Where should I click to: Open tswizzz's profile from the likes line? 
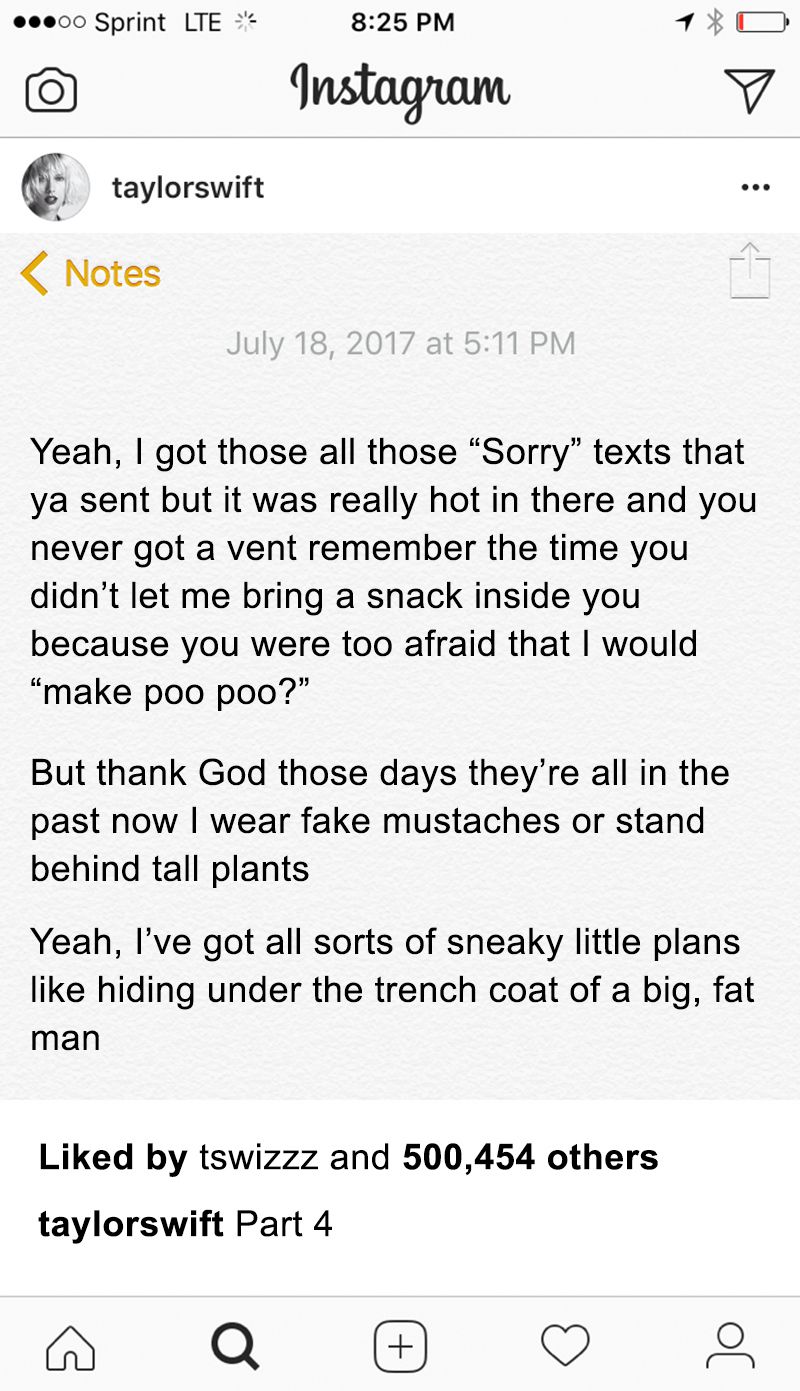coord(259,1157)
